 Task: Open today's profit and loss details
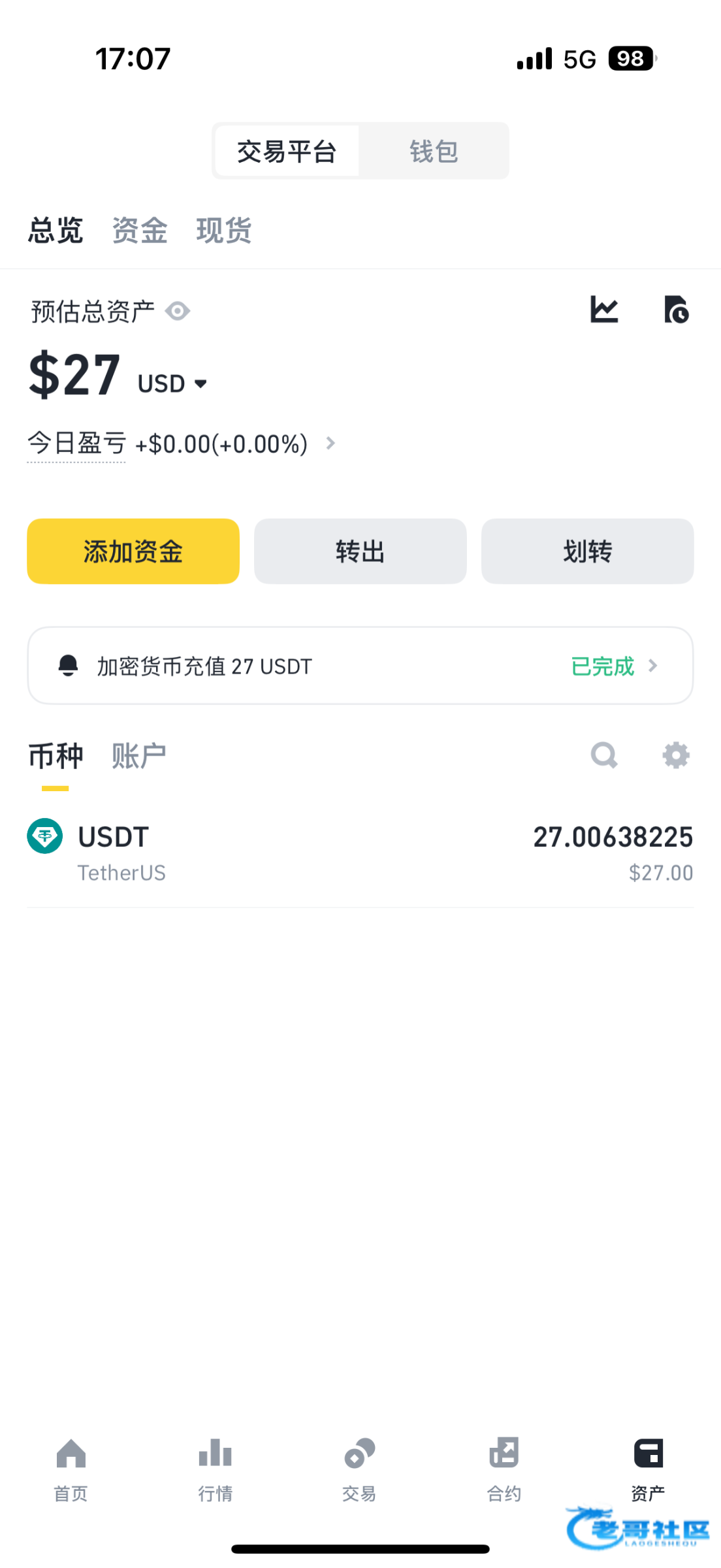[330, 444]
